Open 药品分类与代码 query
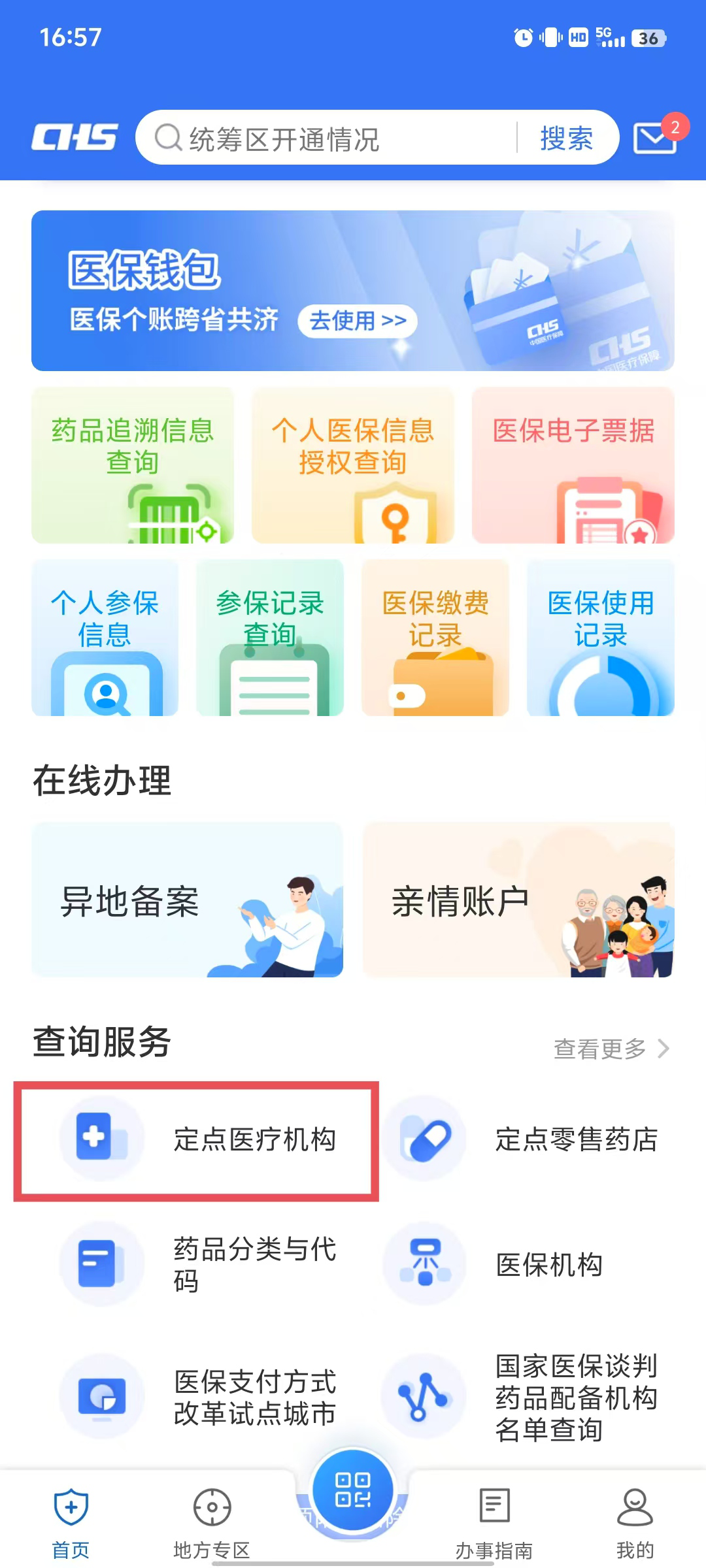This screenshot has height=1568, width=706. pos(196,1265)
